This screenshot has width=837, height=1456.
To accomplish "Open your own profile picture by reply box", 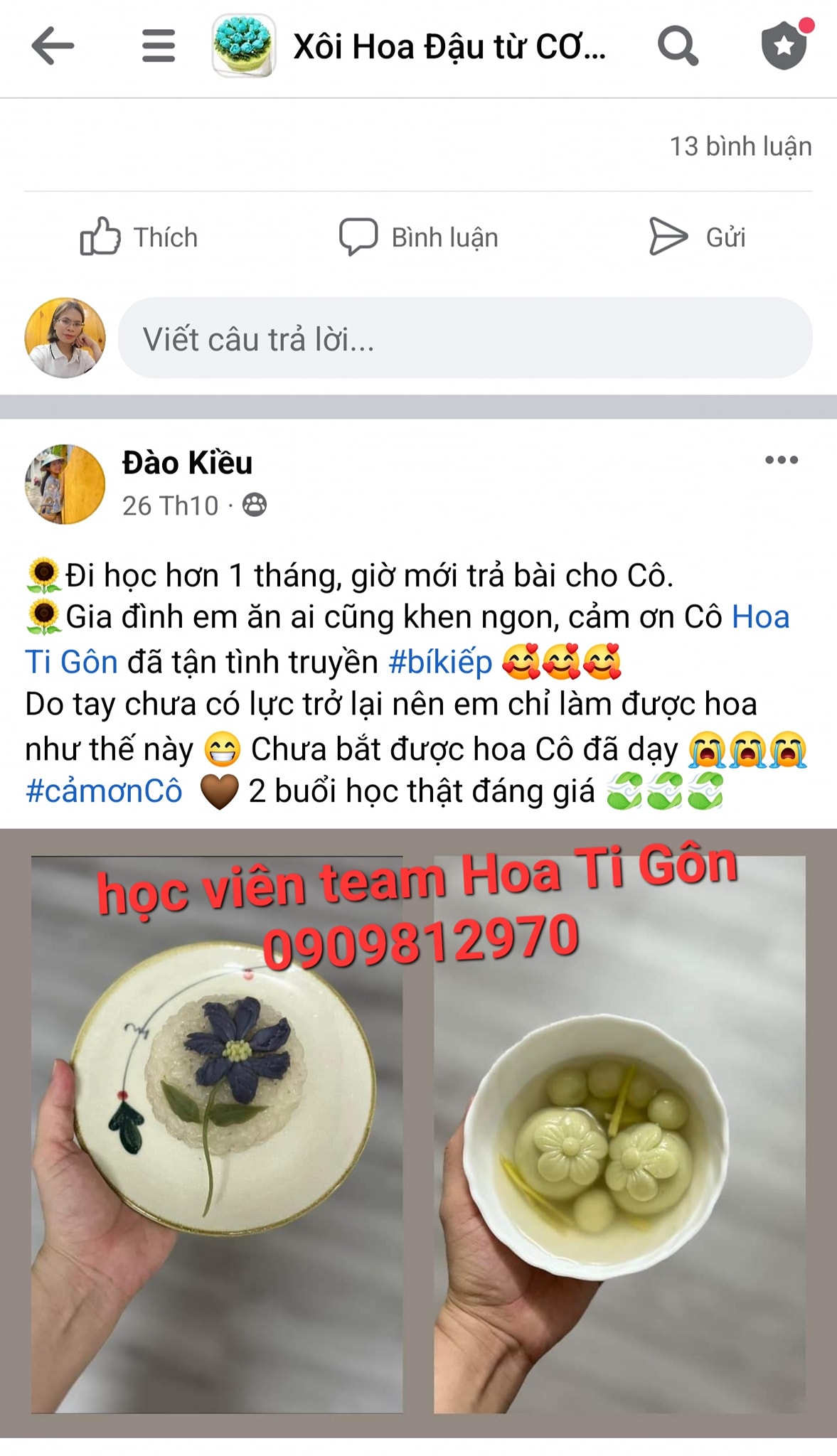I will click(65, 338).
